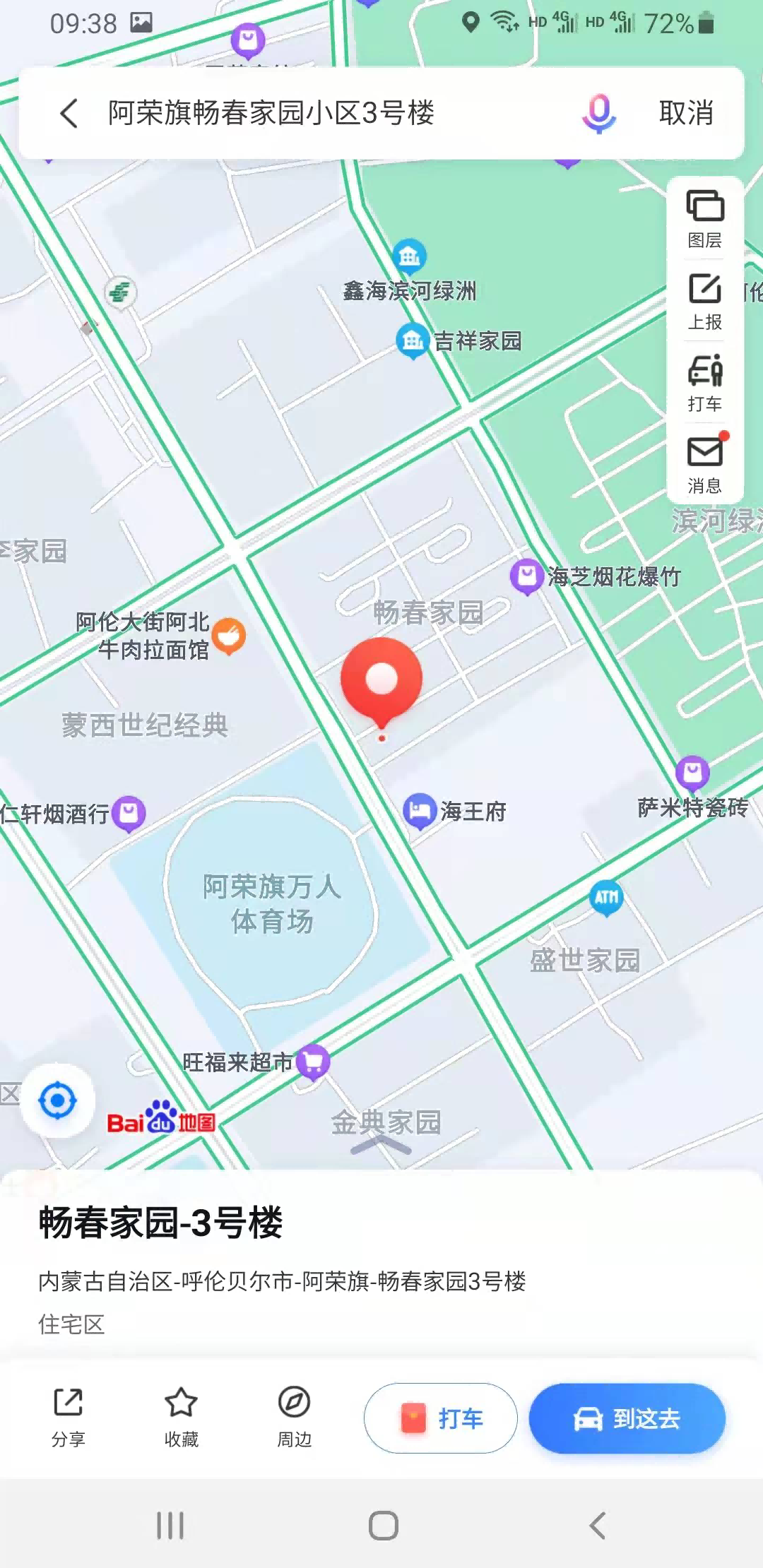Tap the blue-outlined 打车 button

441,1418
